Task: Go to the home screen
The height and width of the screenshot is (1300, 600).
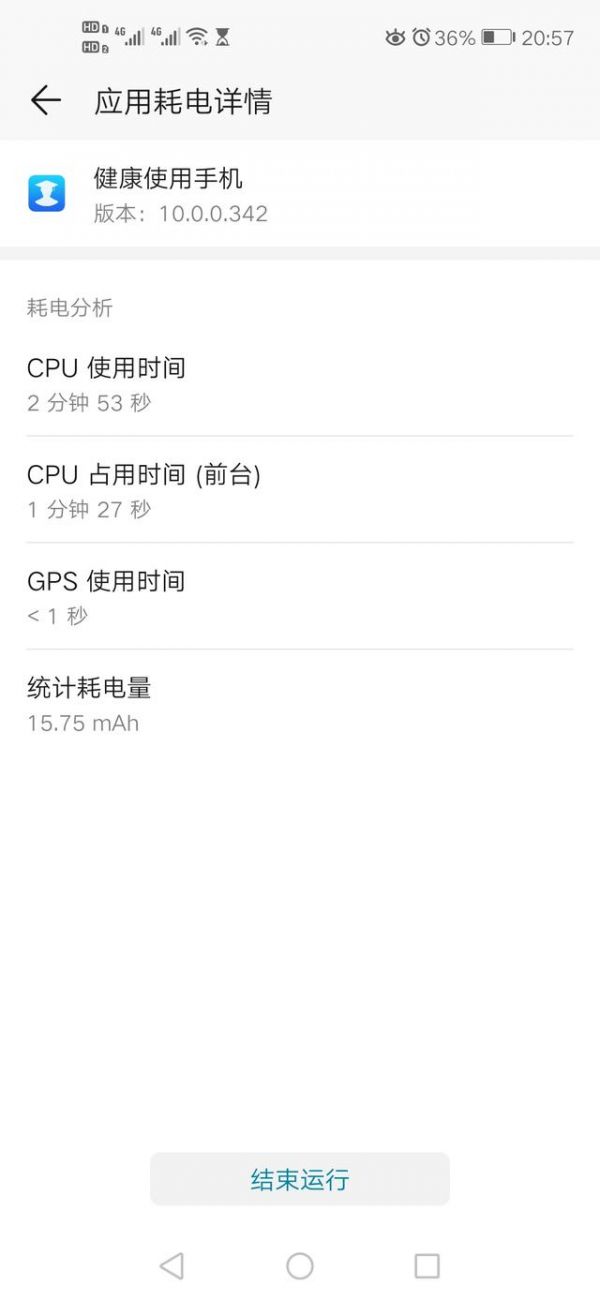Action: click(300, 1266)
